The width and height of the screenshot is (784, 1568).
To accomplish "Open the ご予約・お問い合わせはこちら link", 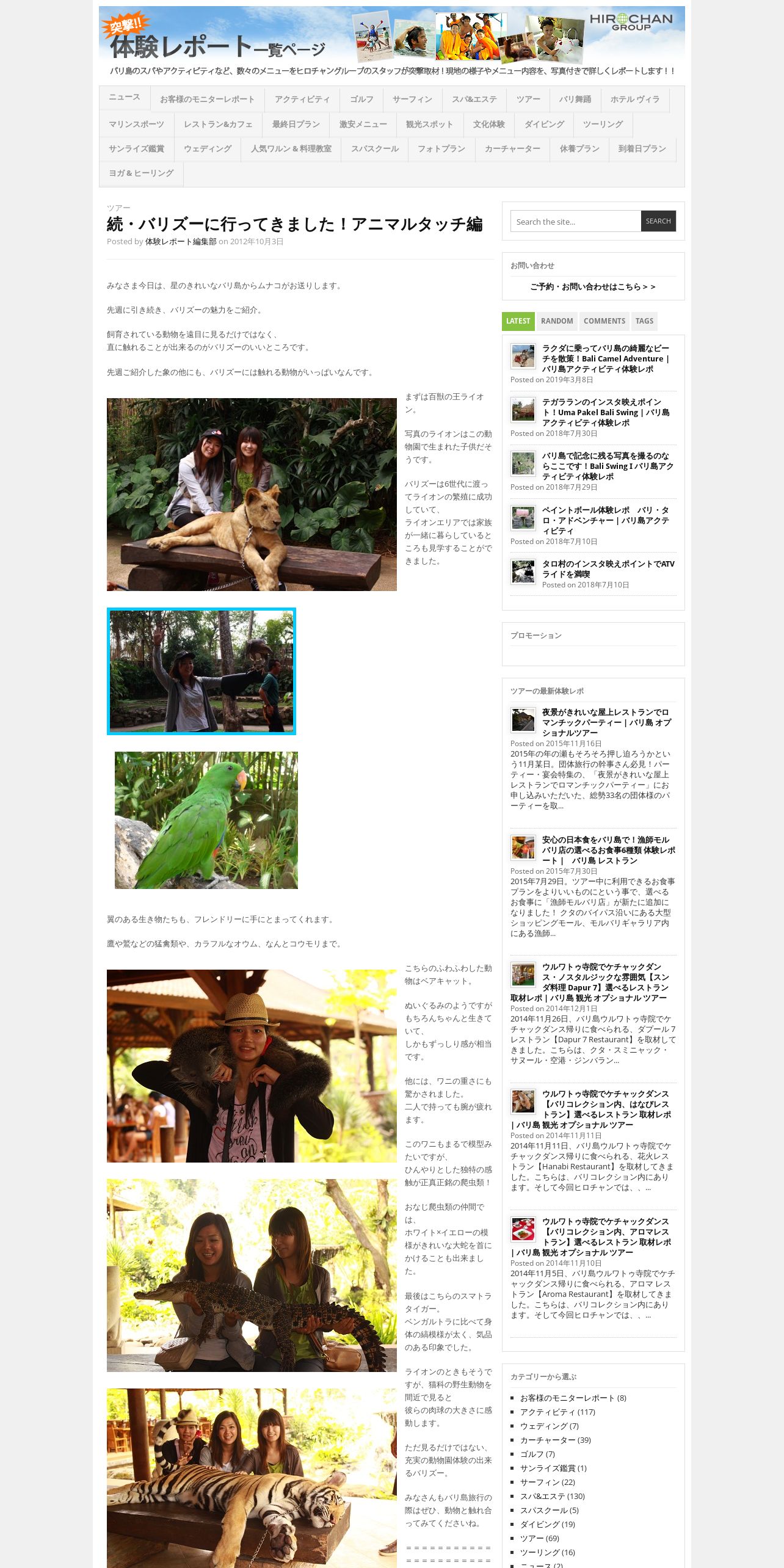I will click(x=593, y=286).
